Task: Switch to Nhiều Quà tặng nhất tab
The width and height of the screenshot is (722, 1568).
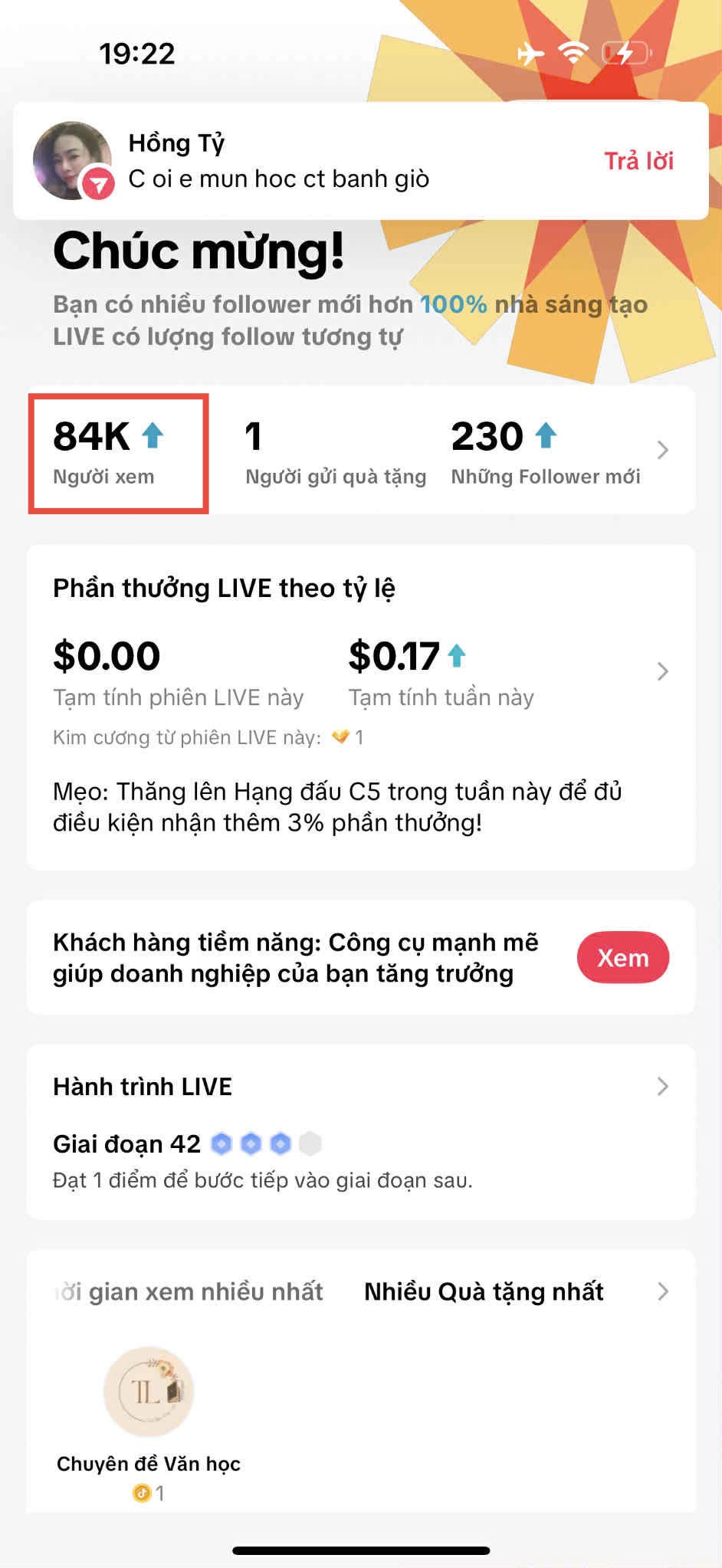Action: click(x=484, y=1291)
